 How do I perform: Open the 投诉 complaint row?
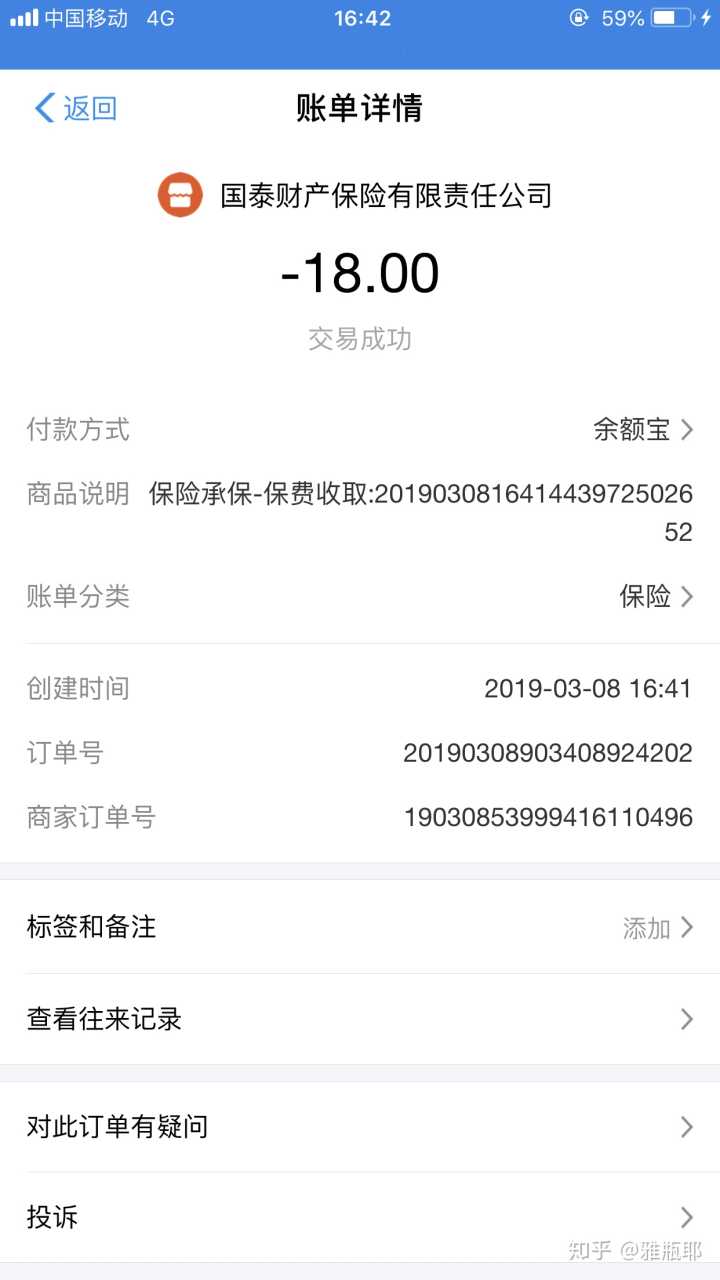point(360,1217)
